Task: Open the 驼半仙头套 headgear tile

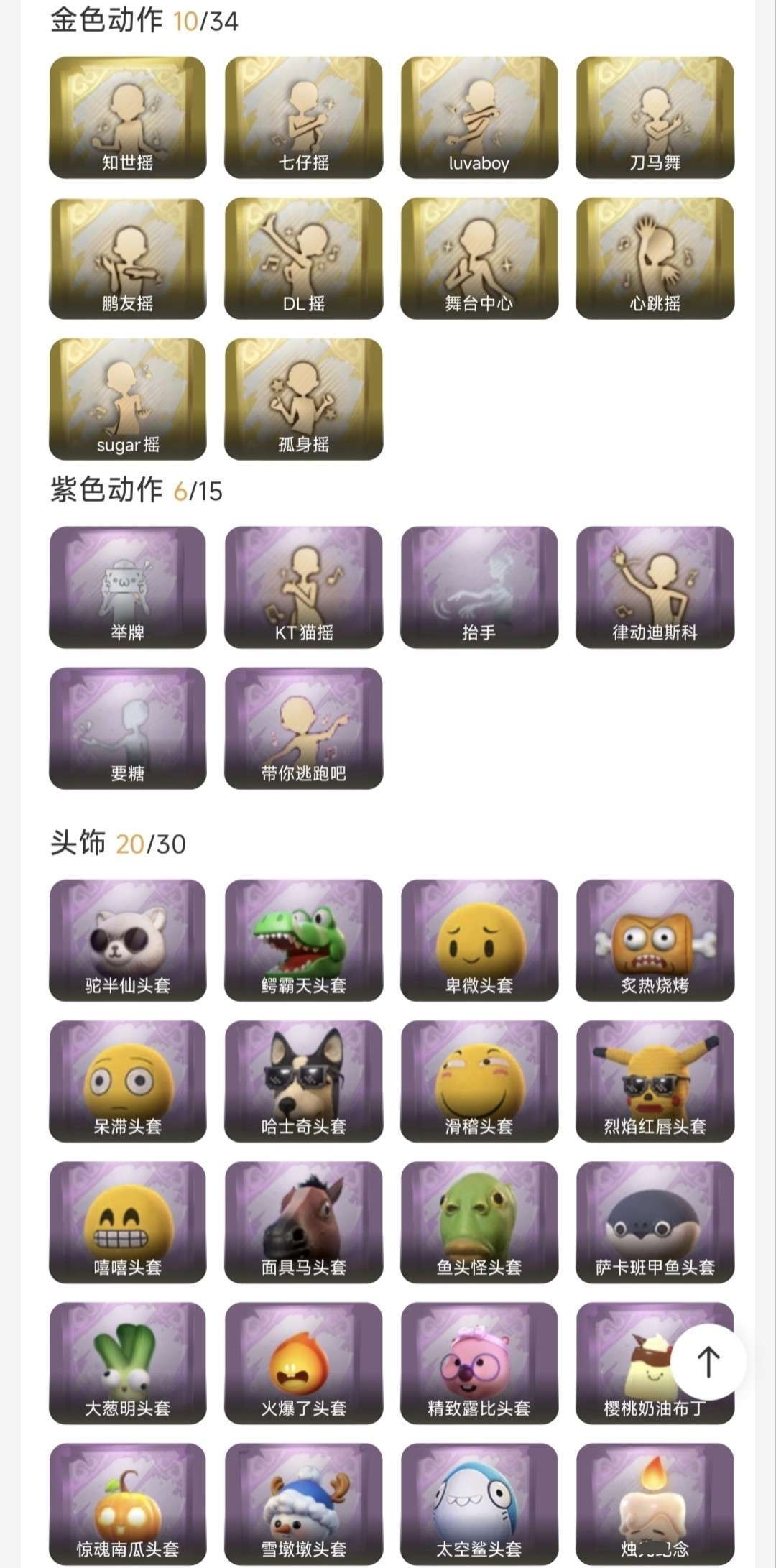Action: click(x=128, y=940)
